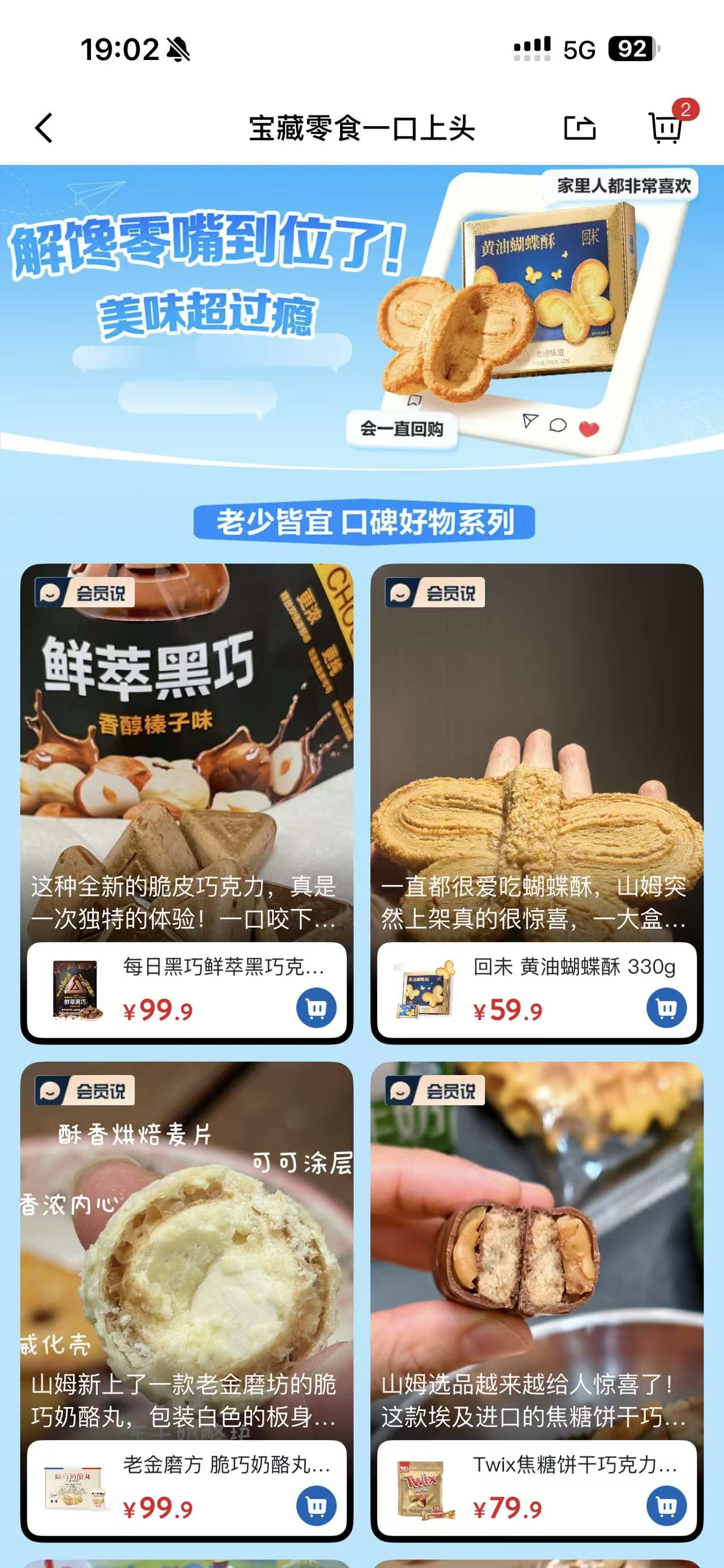
Task: Add 老金磨方 脆巧奶酪丸 to cart
Action: tap(316, 1506)
